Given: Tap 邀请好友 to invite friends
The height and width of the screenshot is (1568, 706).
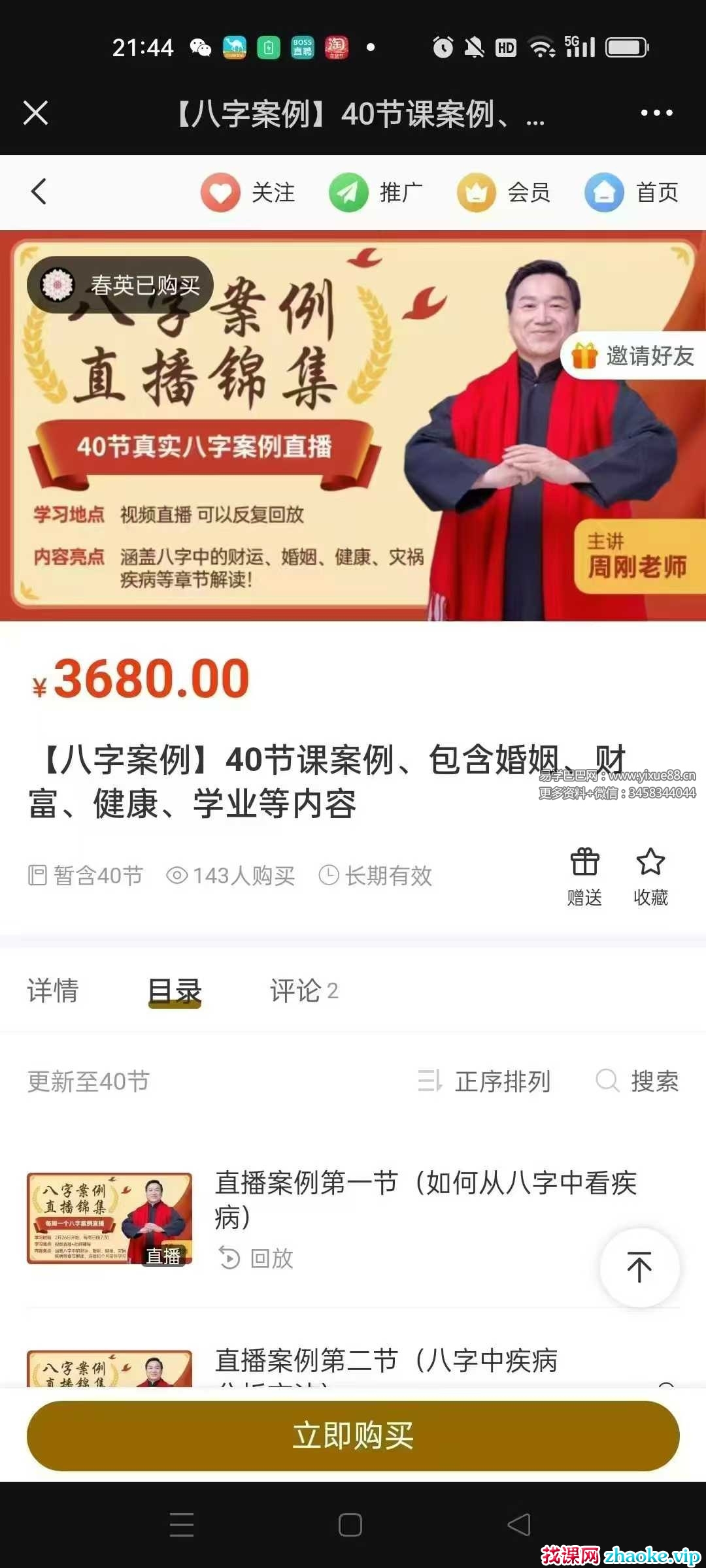Looking at the screenshot, I should point(633,356).
